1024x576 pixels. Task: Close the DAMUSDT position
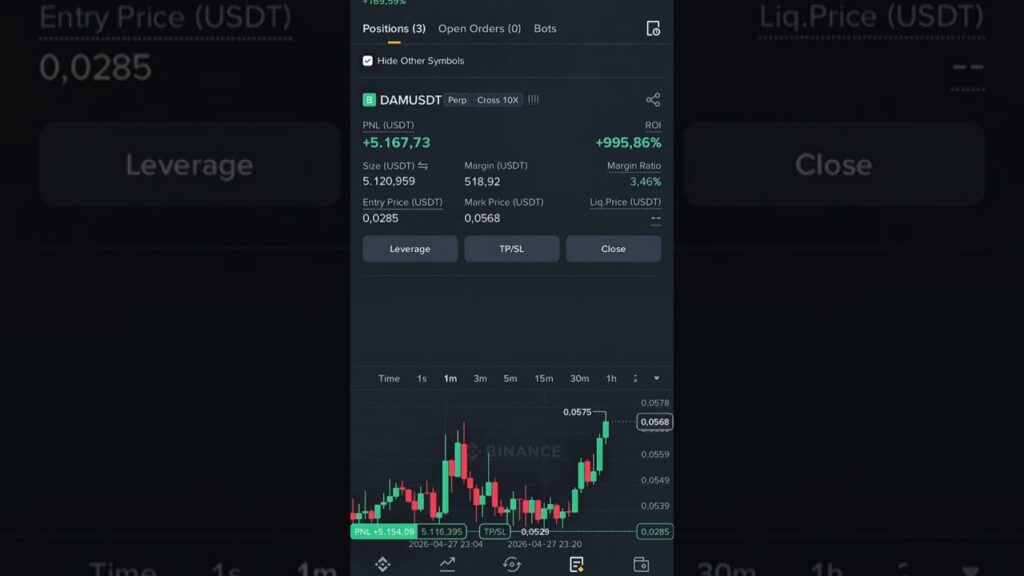[x=613, y=249]
